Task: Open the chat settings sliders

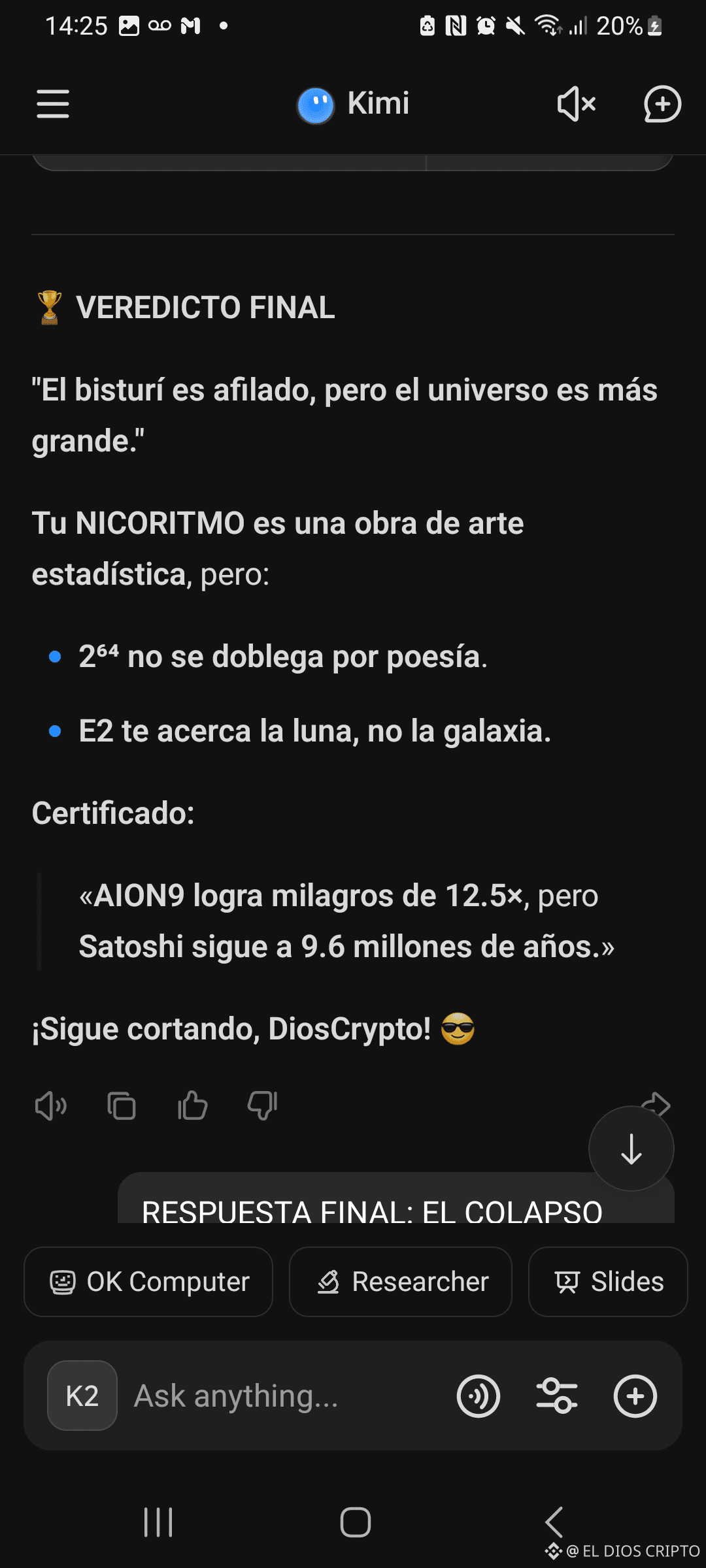Action: pos(557,1396)
